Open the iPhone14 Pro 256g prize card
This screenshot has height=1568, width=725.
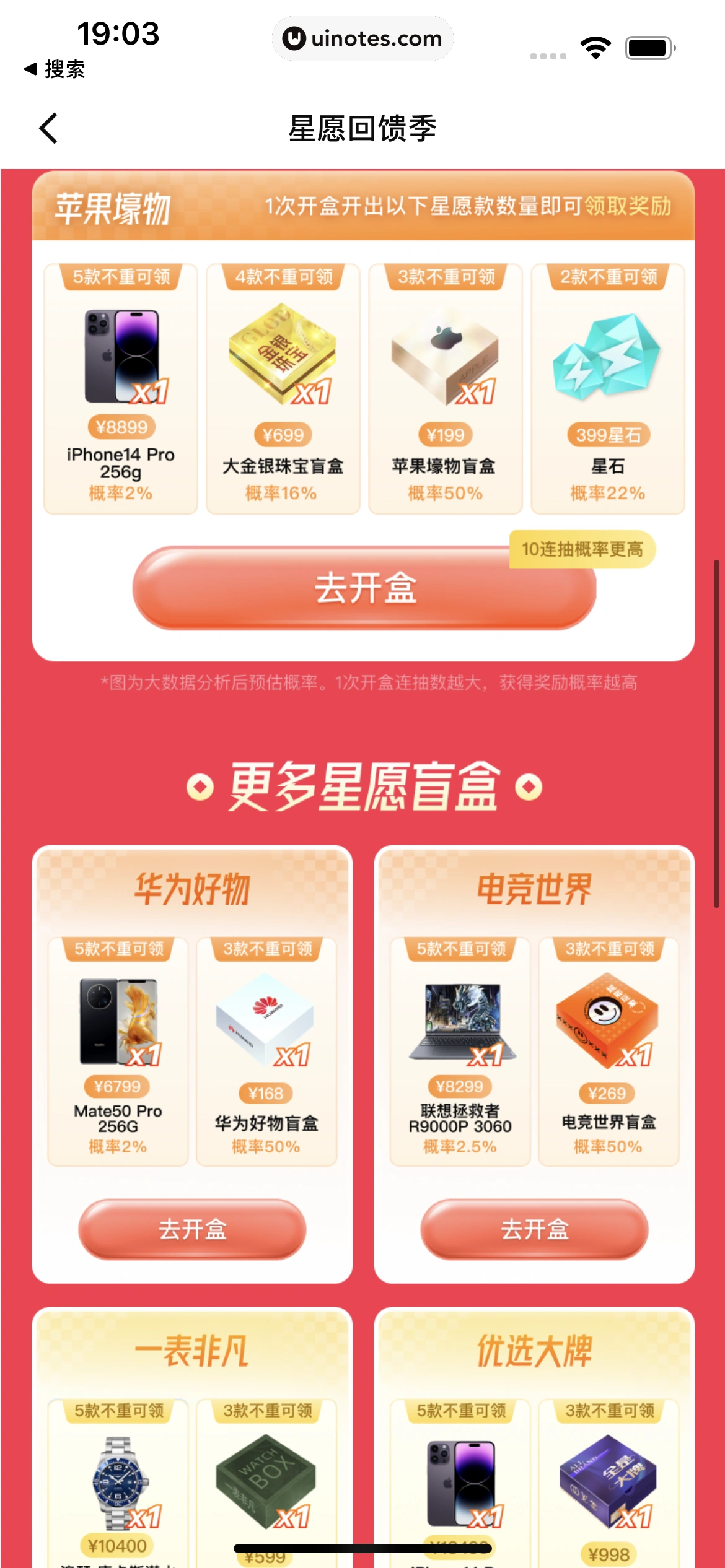[121, 389]
